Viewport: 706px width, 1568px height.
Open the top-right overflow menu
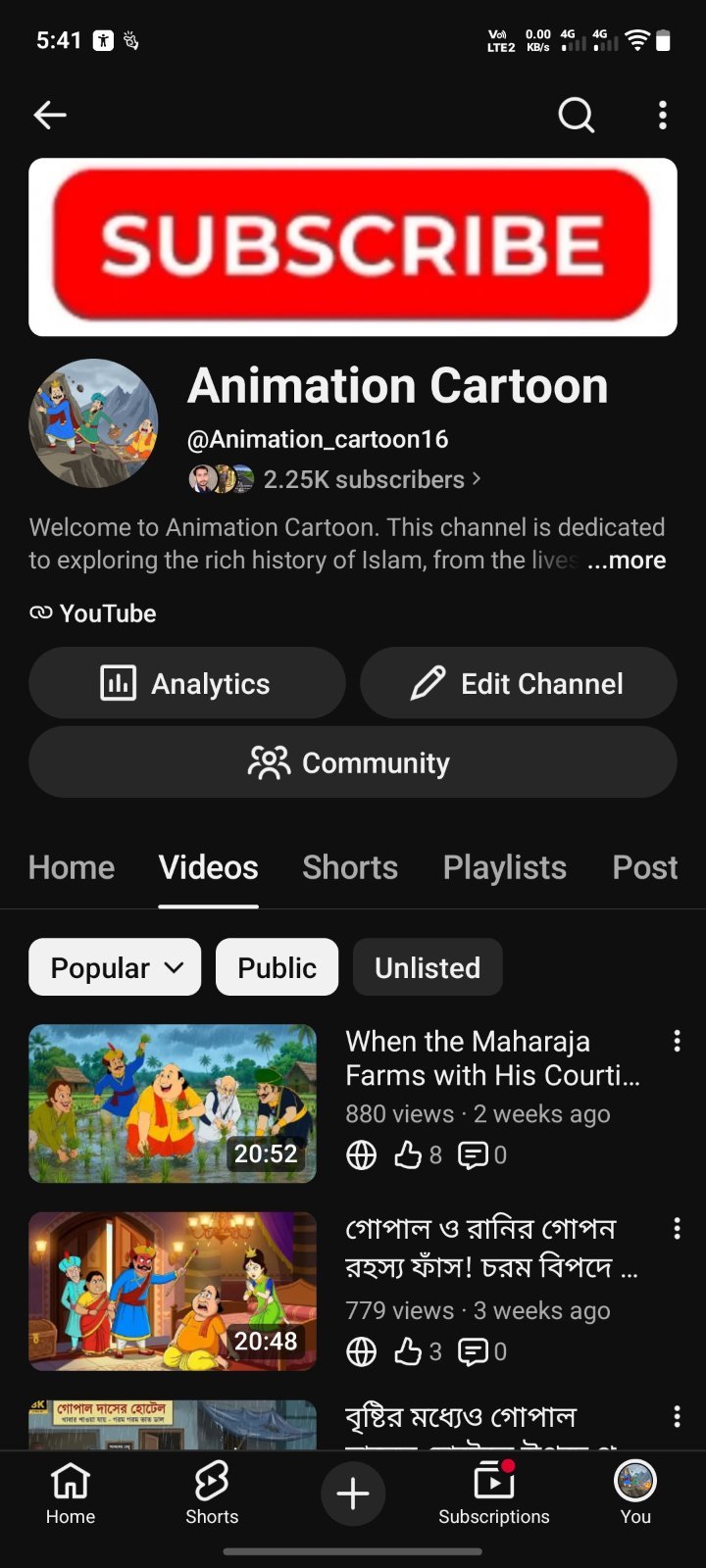663,116
